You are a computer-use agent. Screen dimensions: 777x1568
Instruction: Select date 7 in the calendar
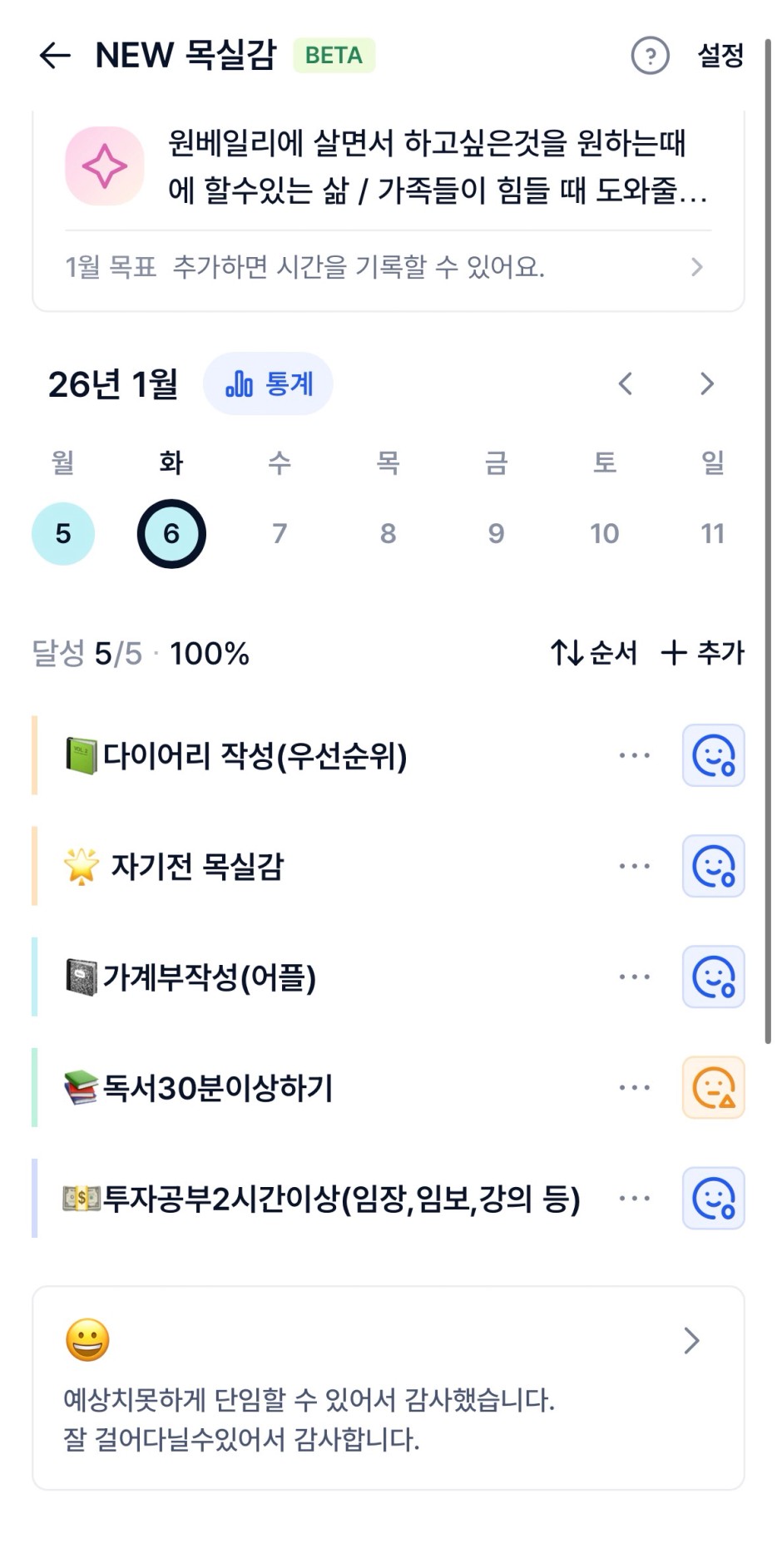click(x=280, y=533)
